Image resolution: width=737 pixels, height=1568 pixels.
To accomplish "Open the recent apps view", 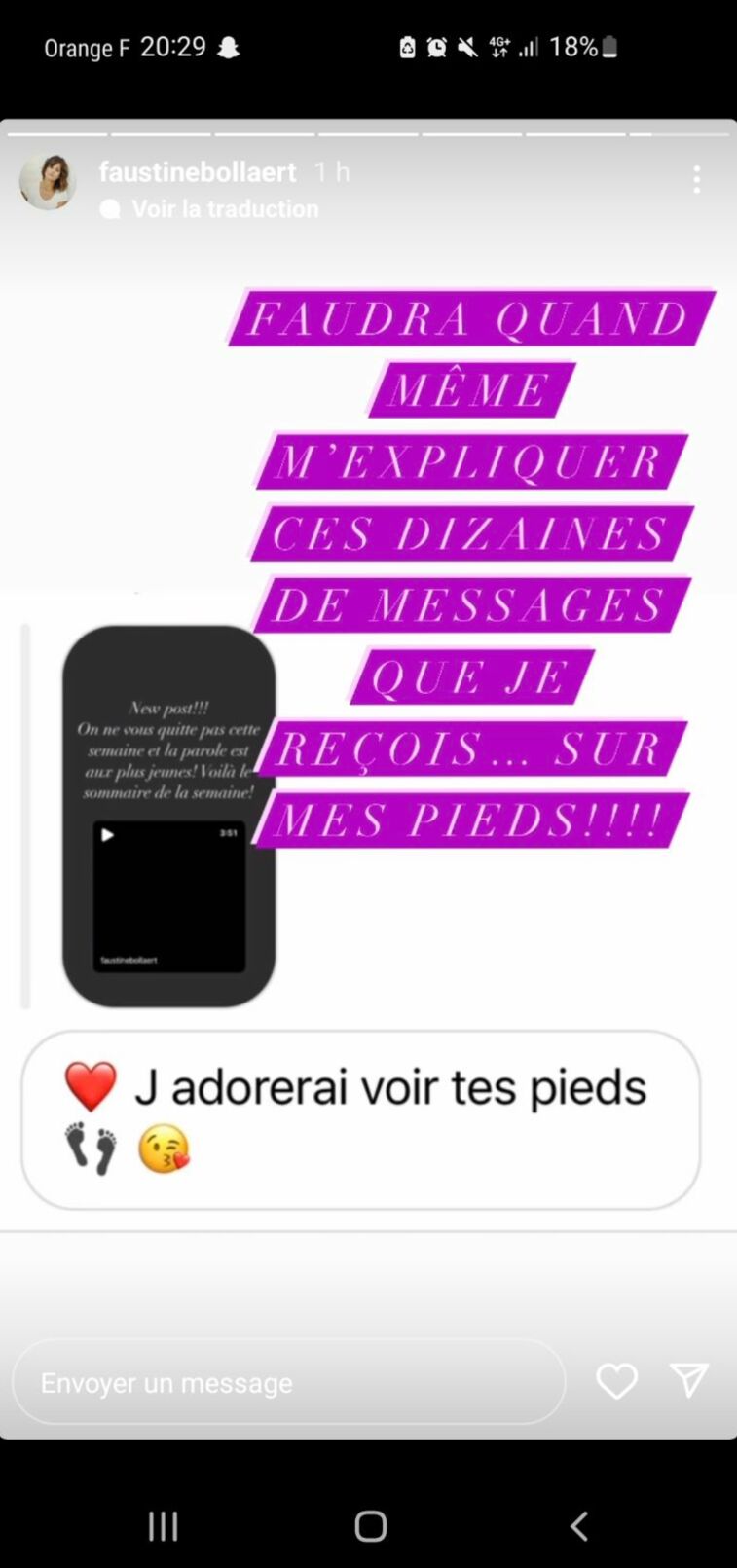I will (x=163, y=1525).
